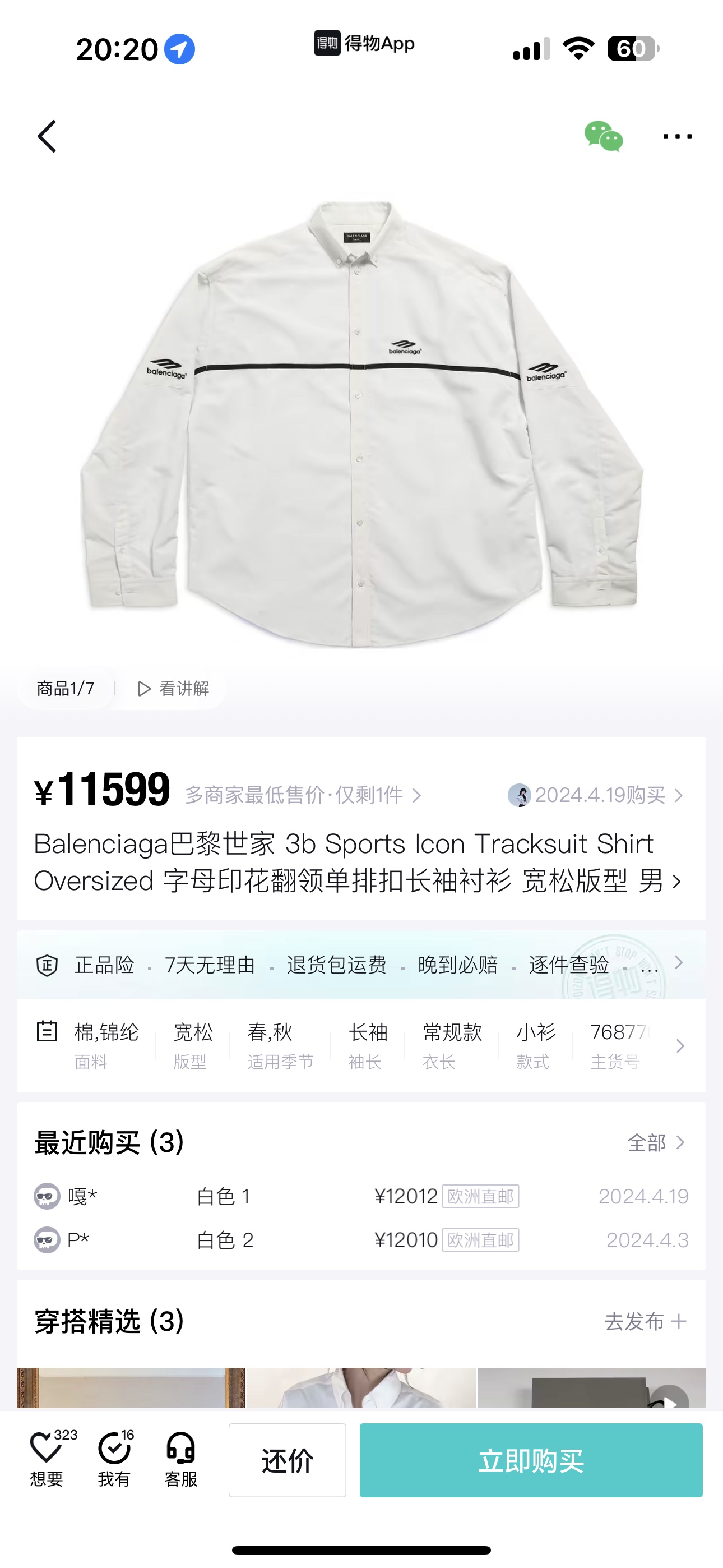View the 2024.4.19购买 purchase record
This screenshot has width=723, height=1568.
(596, 795)
